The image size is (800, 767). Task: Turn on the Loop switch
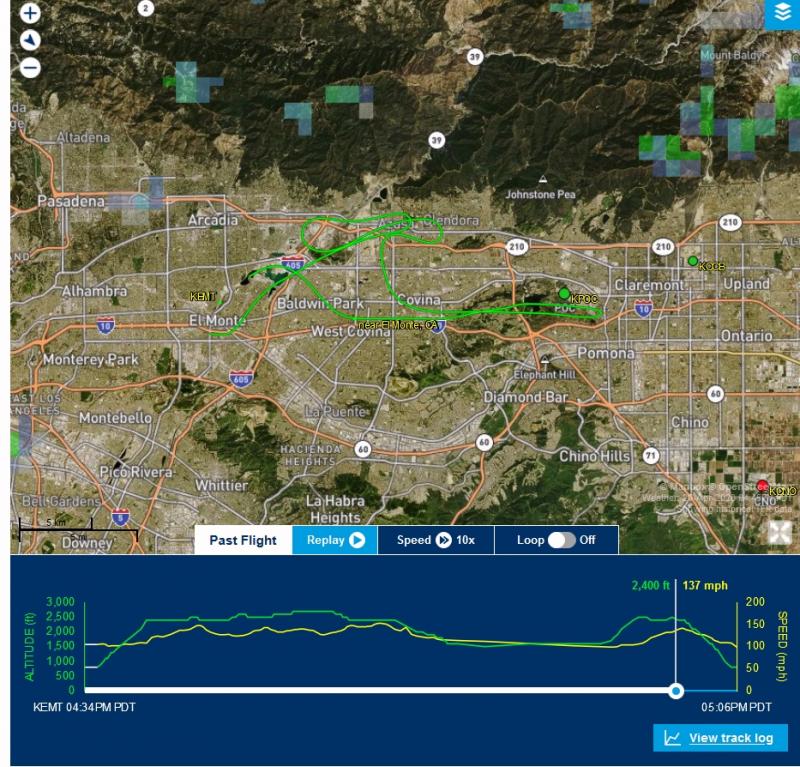pyautogui.click(x=563, y=540)
